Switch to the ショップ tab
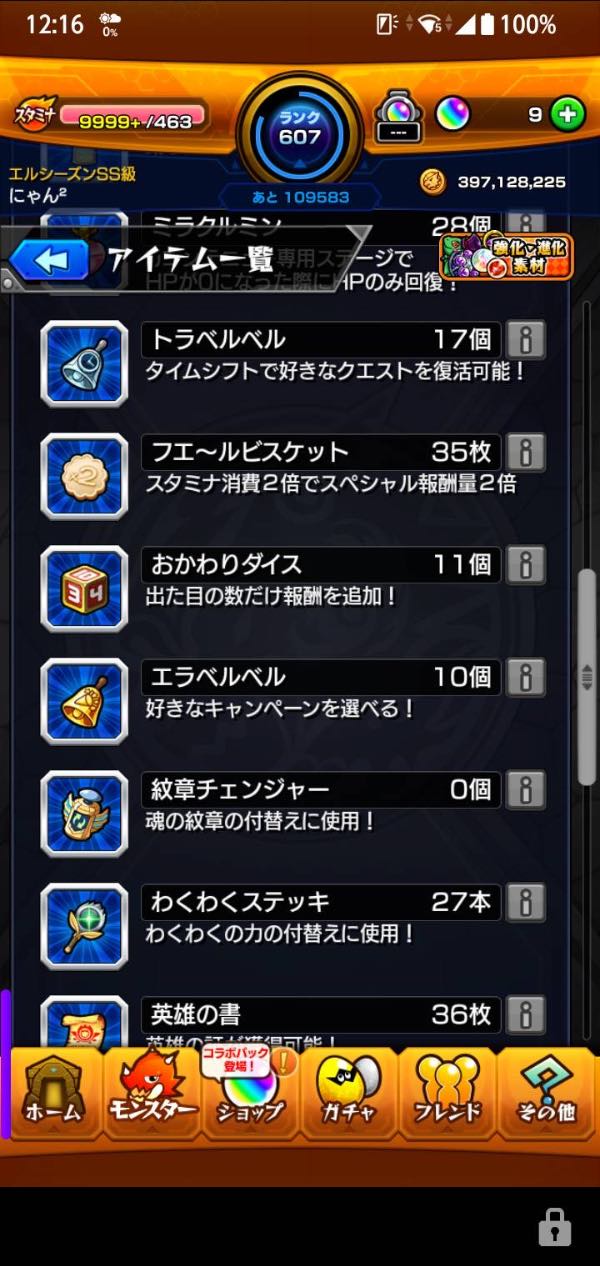The width and height of the screenshot is (600, 1266). pyautogui.click(x=250, y=1095)
